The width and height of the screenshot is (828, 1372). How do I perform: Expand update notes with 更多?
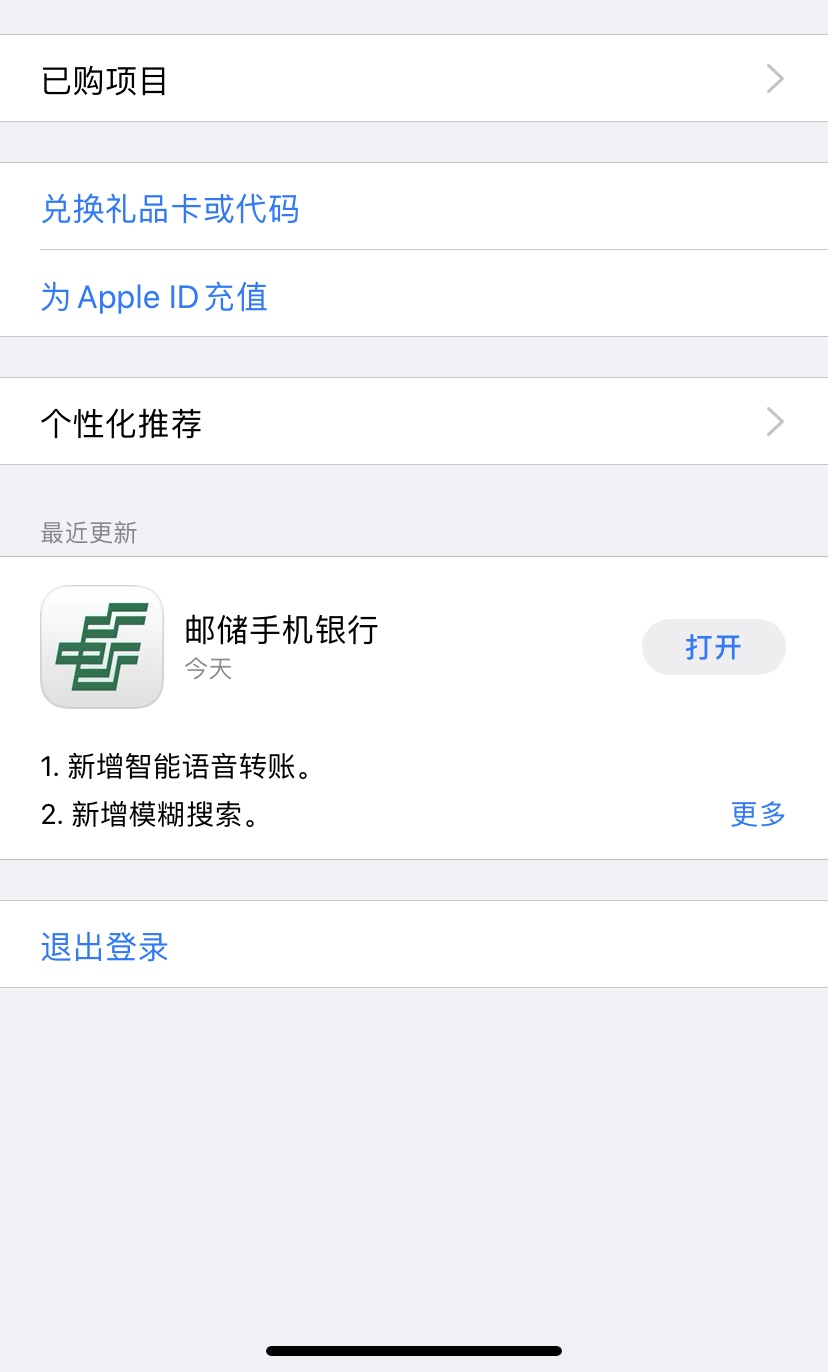(758, 814)
